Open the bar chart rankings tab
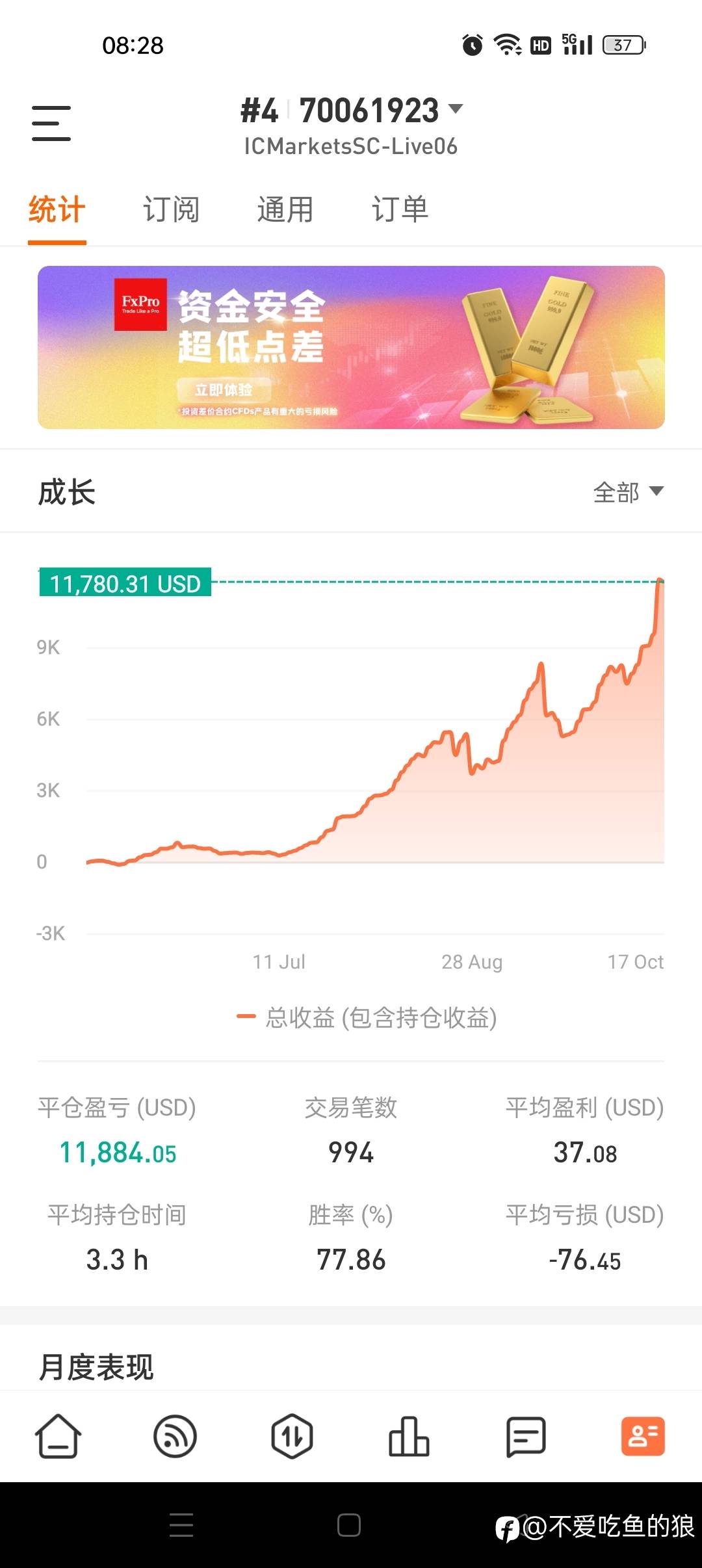Screen dimensions: 702x1568 [409, 1437]
